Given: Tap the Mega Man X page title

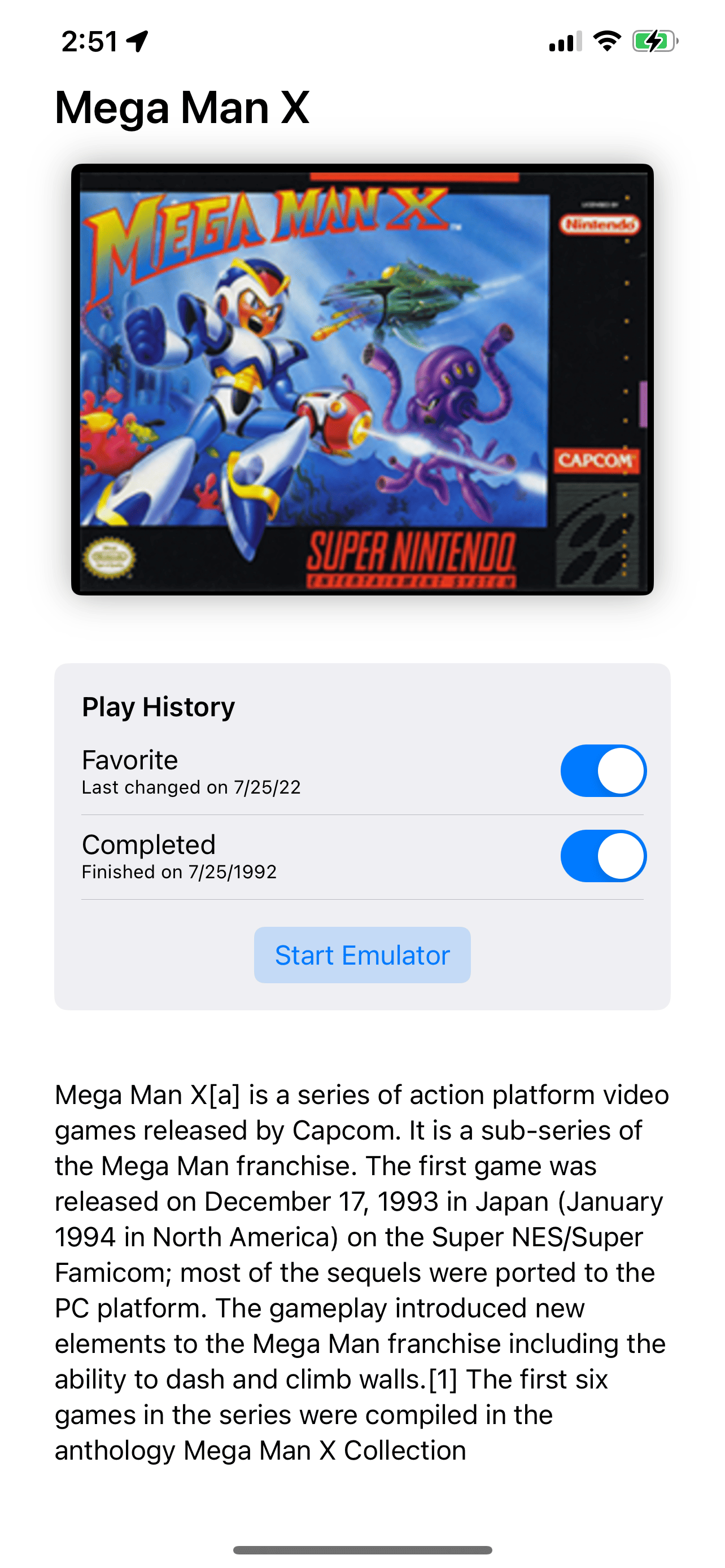Looking at the screenshot, I should [x=181, y=108].
